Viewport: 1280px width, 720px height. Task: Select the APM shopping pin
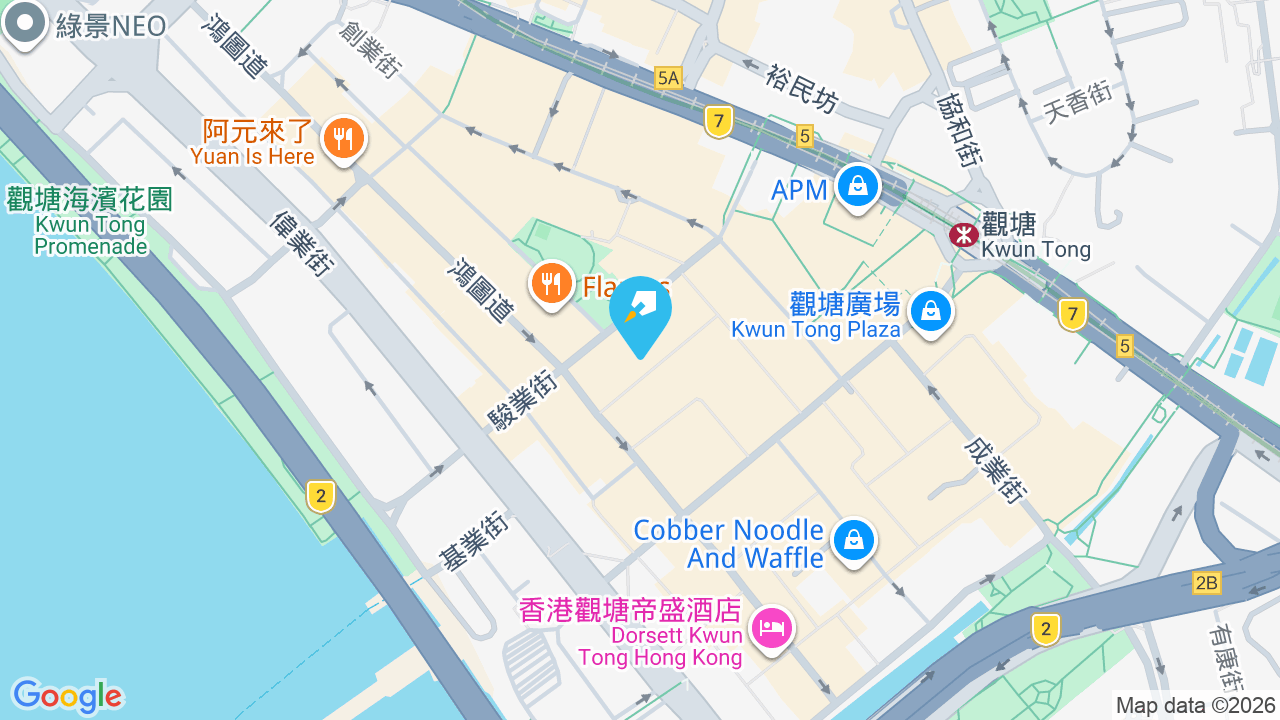pos(857,187)
